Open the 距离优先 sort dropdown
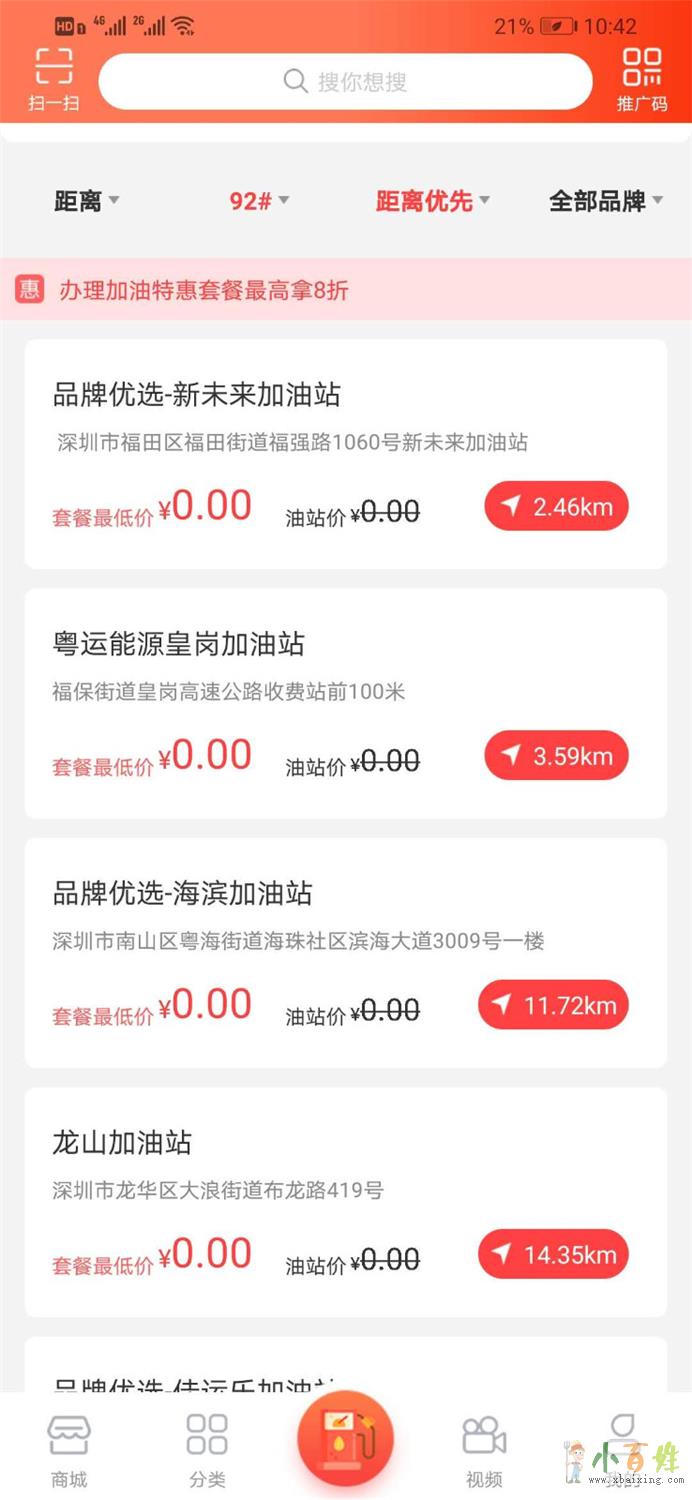 pyautogui.click(x=432, y=201)
